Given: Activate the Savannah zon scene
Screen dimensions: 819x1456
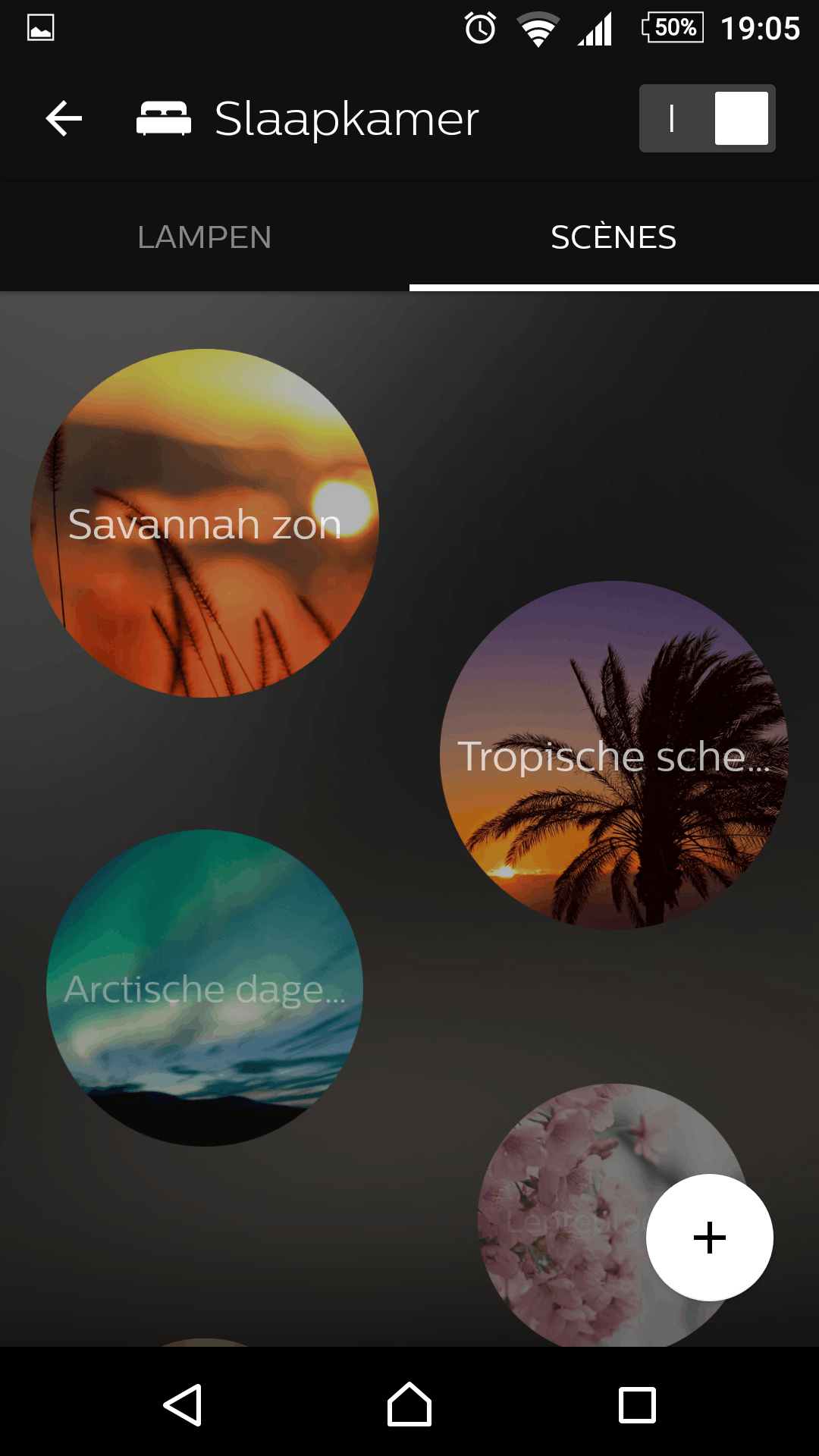Looking at the screenshot, I should click(x=205, y=523).
